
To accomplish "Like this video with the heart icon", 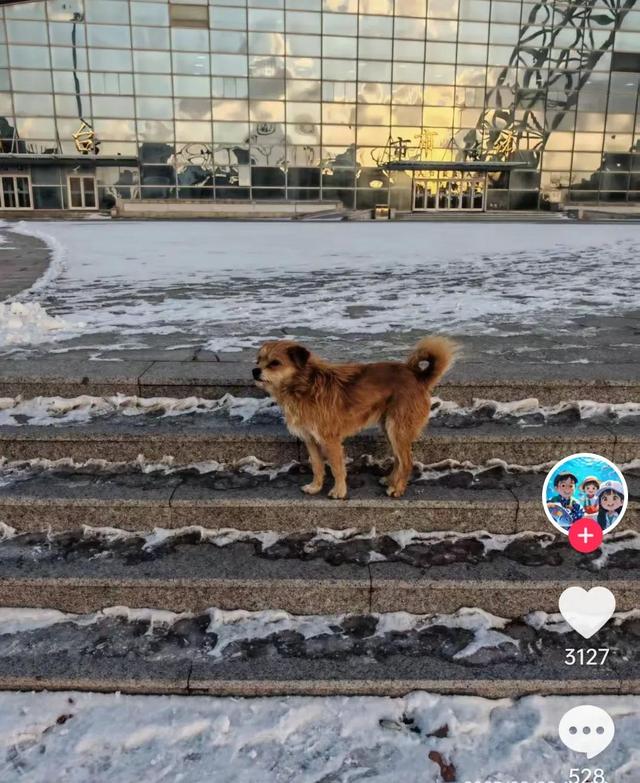I will (x=587, y=612).
